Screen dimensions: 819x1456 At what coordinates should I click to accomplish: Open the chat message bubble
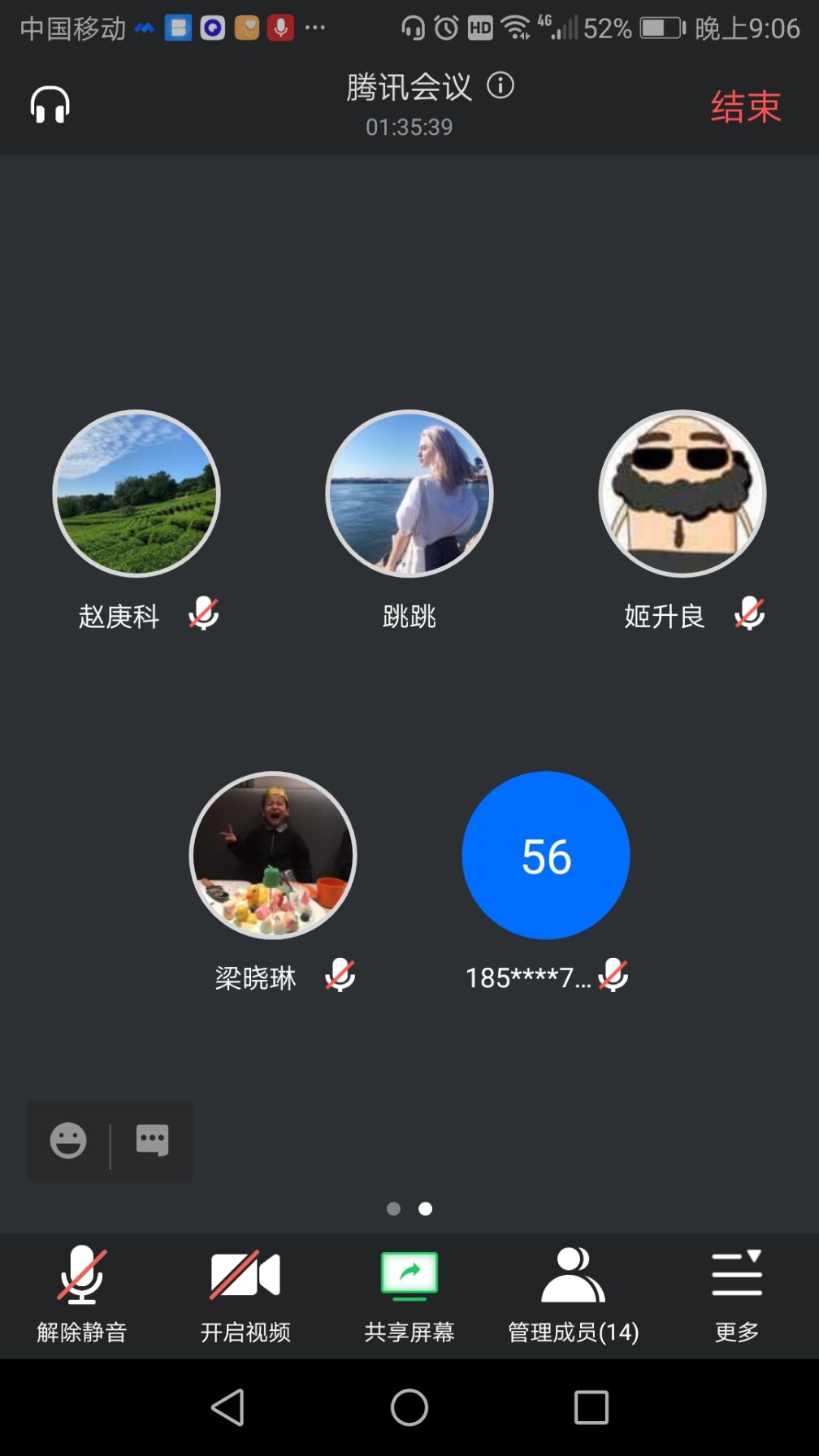pos(152,1141)
